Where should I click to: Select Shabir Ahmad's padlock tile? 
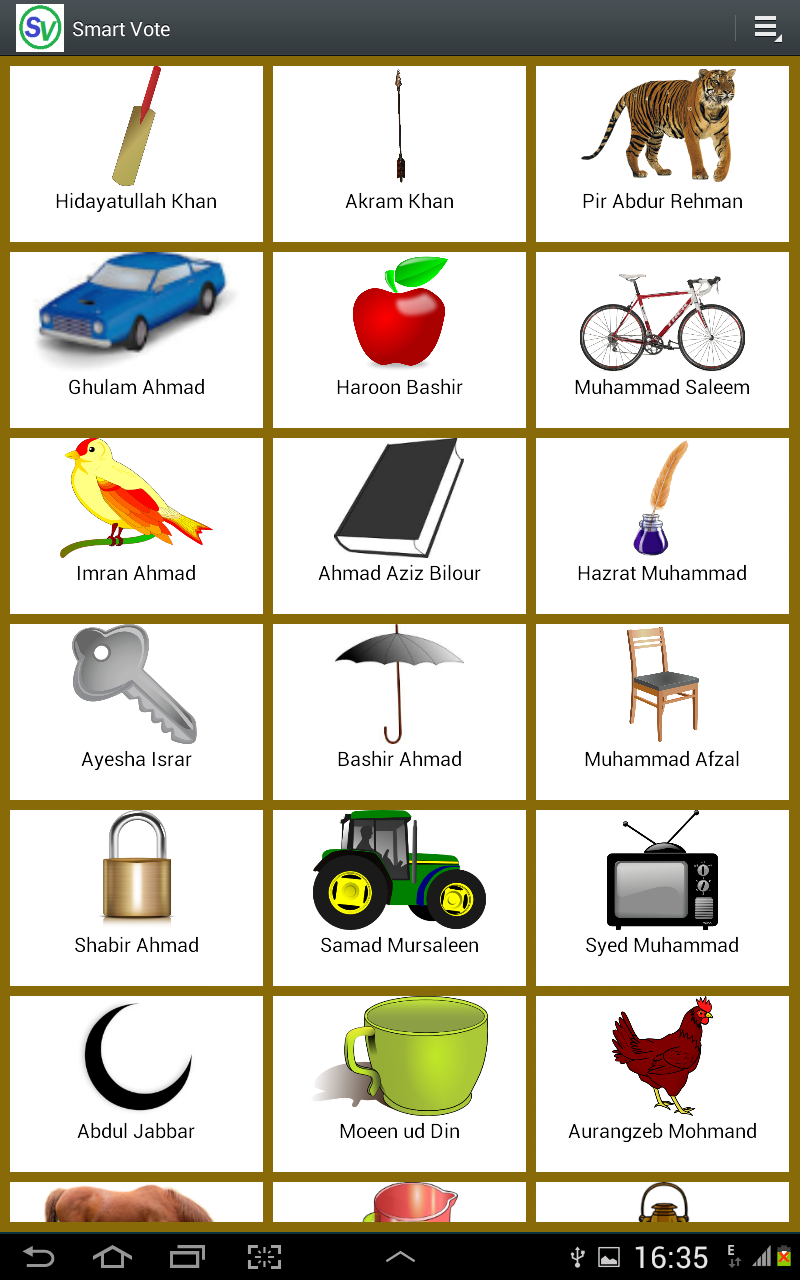point(136,897)
